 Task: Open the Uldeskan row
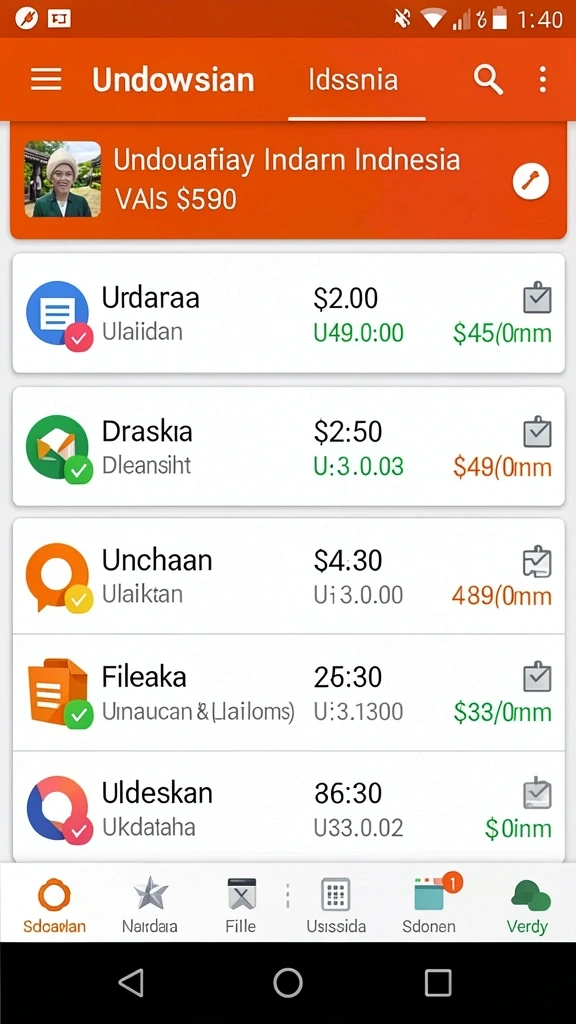click(x=289, y=807)
